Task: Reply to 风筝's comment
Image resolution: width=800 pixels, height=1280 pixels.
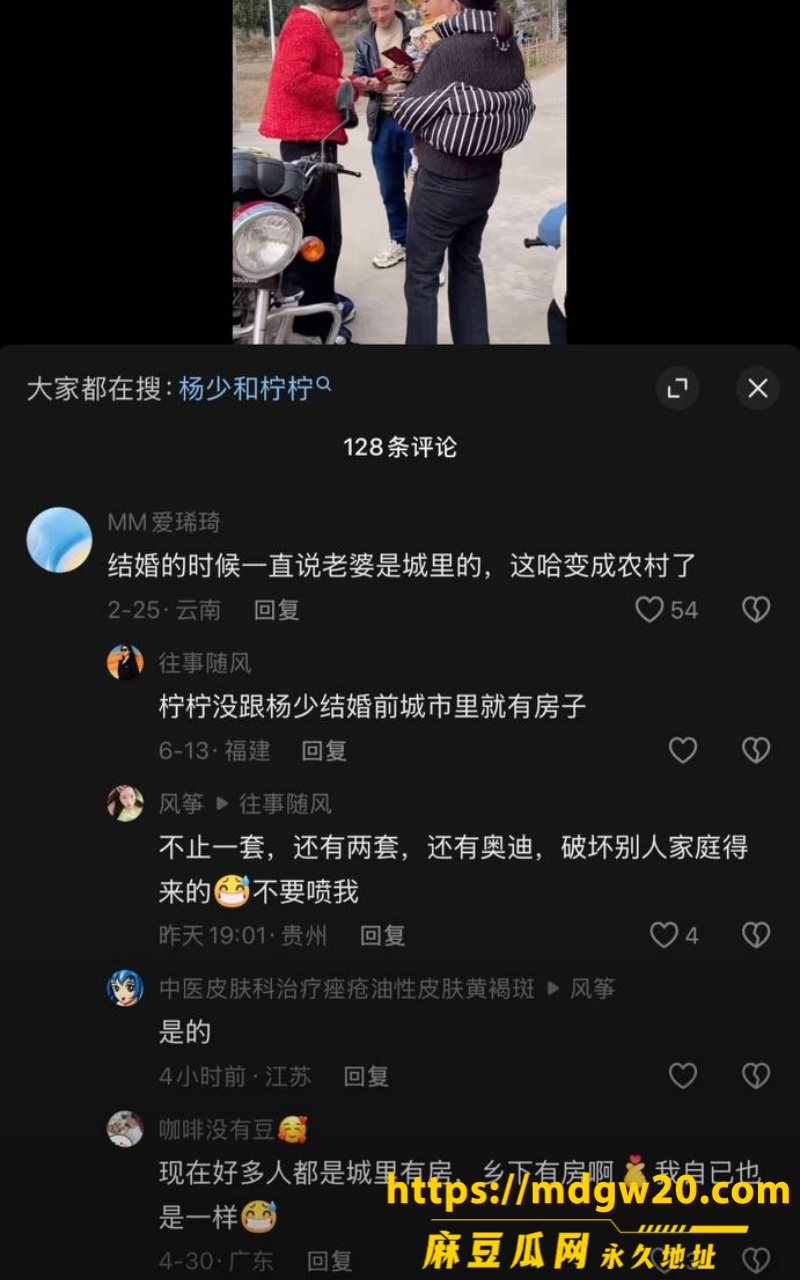Action: click(382, 936)
